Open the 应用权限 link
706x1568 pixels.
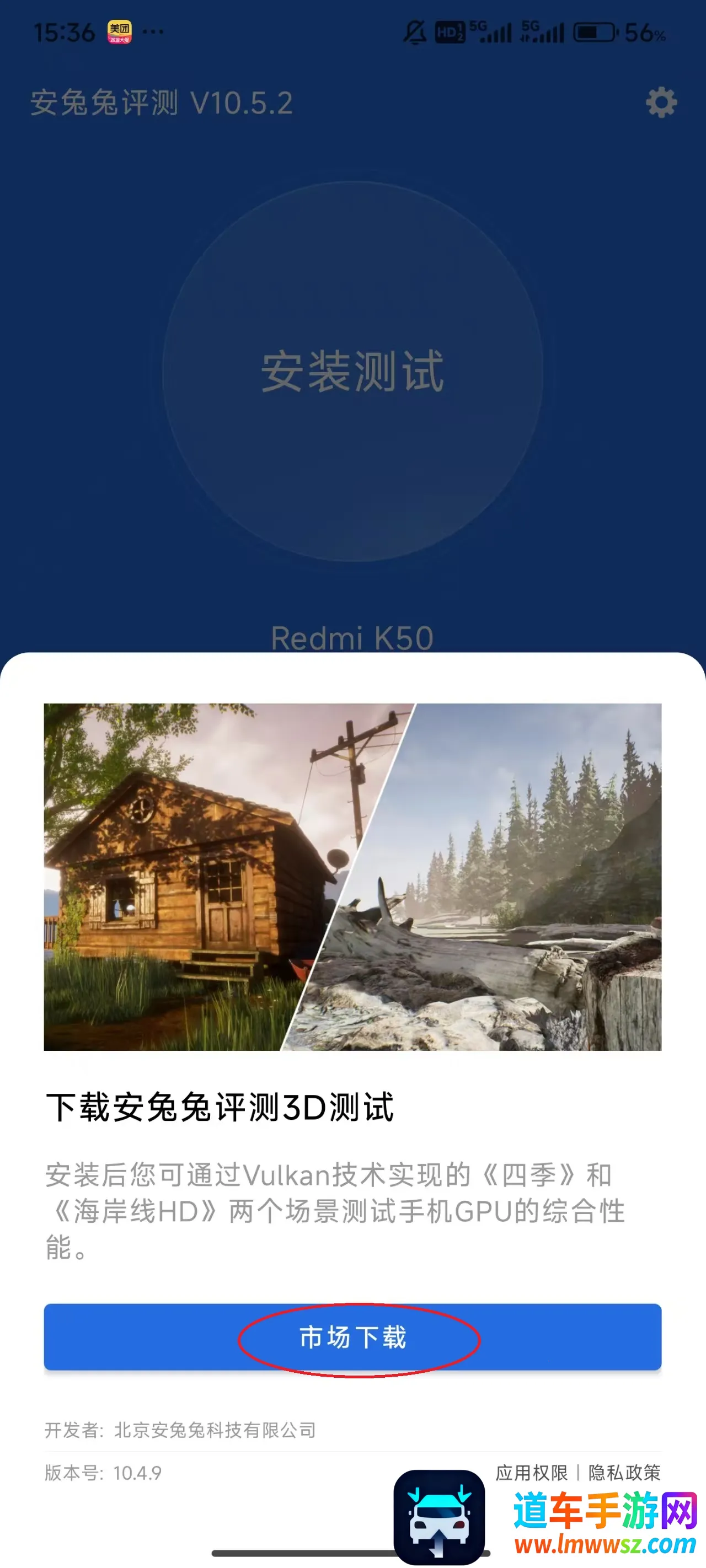[x=531, y=1473]
